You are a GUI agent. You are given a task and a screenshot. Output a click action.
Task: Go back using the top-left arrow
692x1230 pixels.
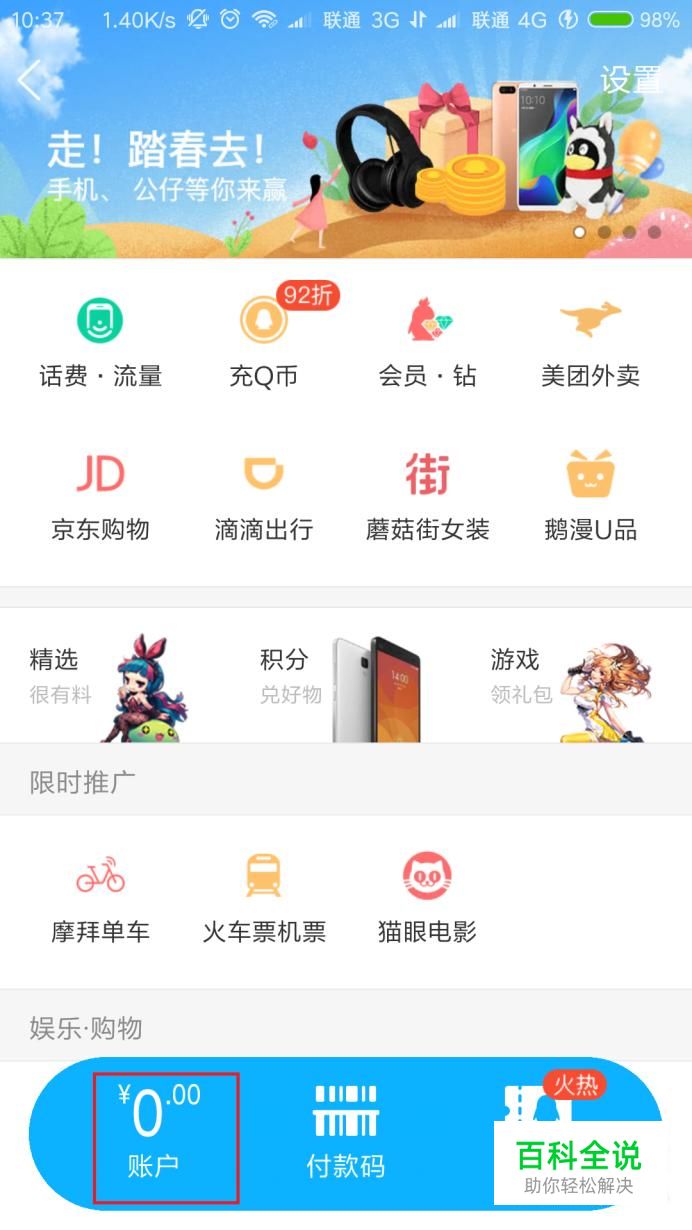(x=30, y=80)
